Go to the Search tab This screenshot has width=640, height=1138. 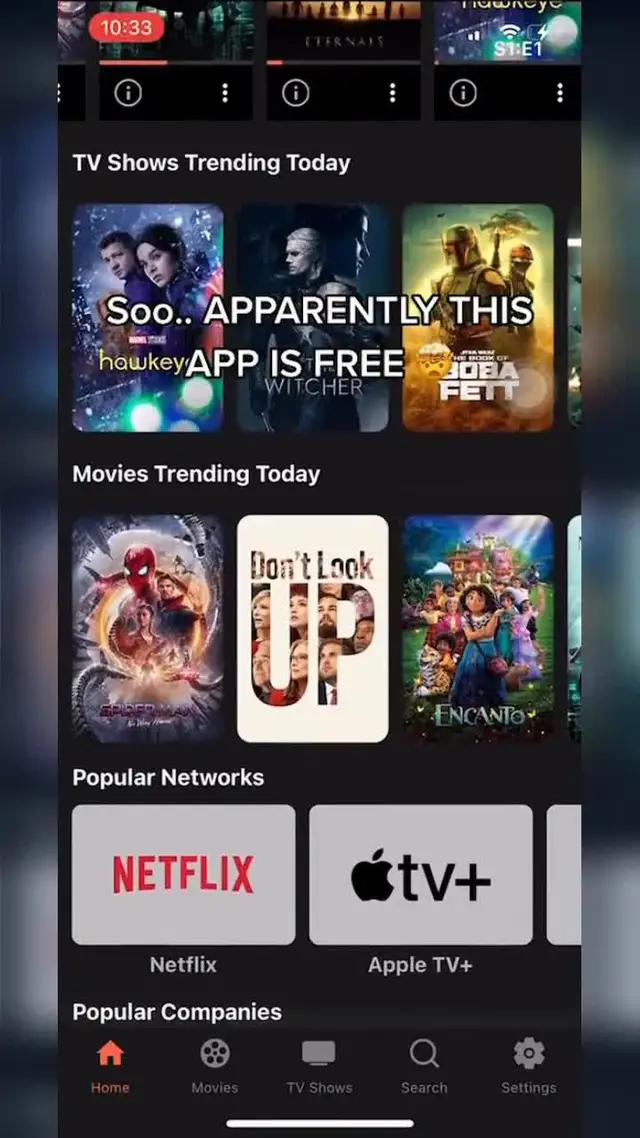pyautogui.click(x=424, y=1065)
